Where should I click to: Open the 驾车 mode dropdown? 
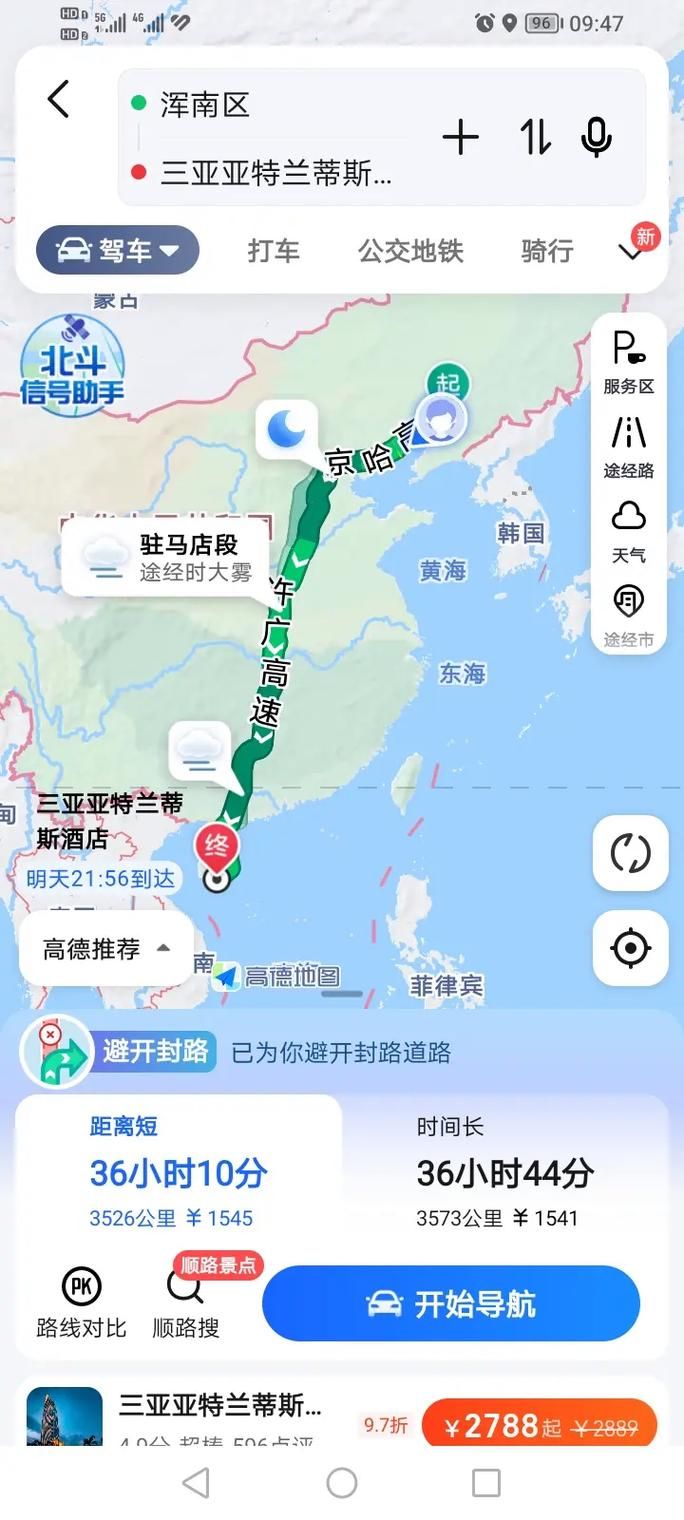click(118, 250)
